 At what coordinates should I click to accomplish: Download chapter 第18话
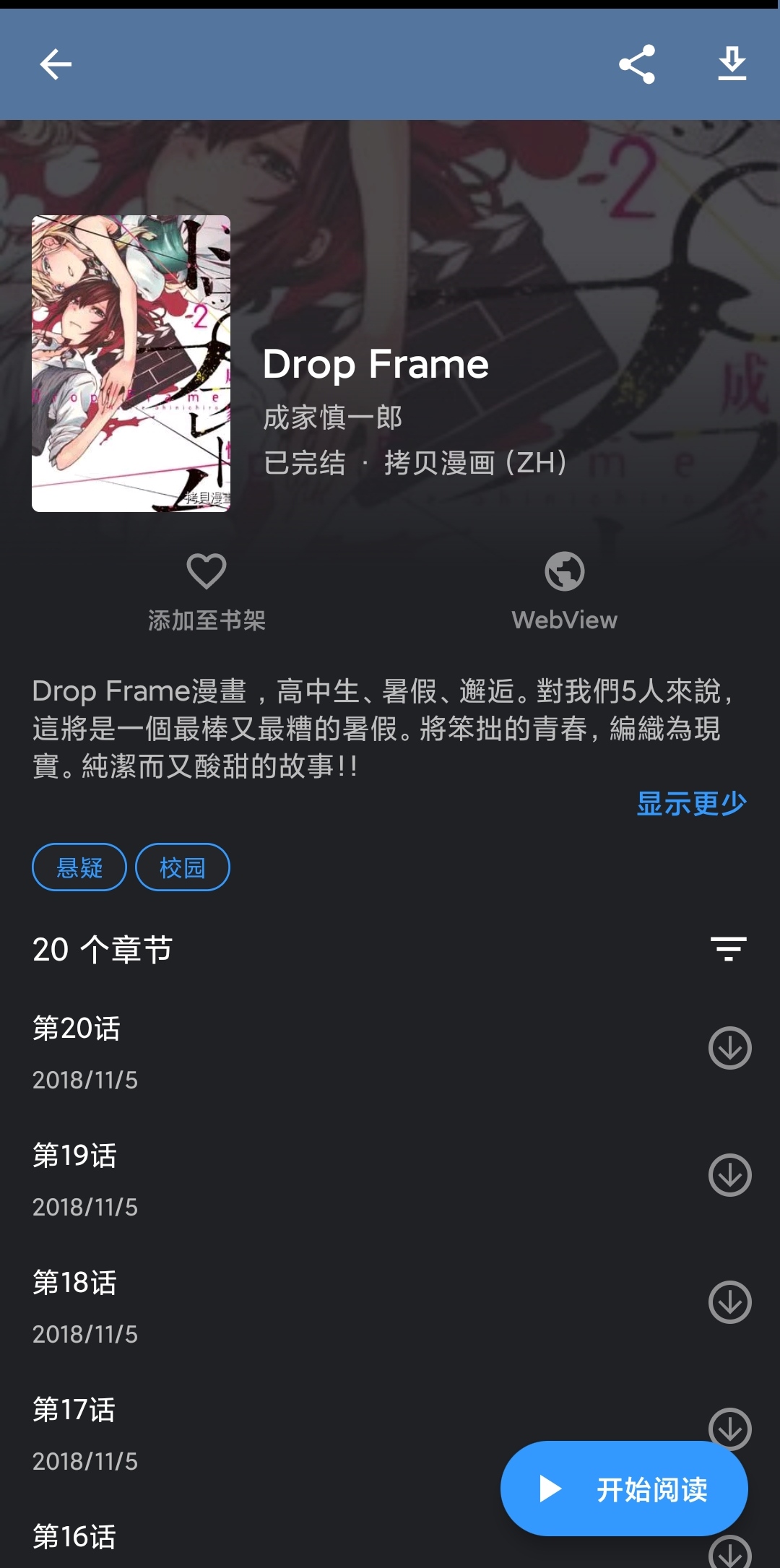point(730,1302)
